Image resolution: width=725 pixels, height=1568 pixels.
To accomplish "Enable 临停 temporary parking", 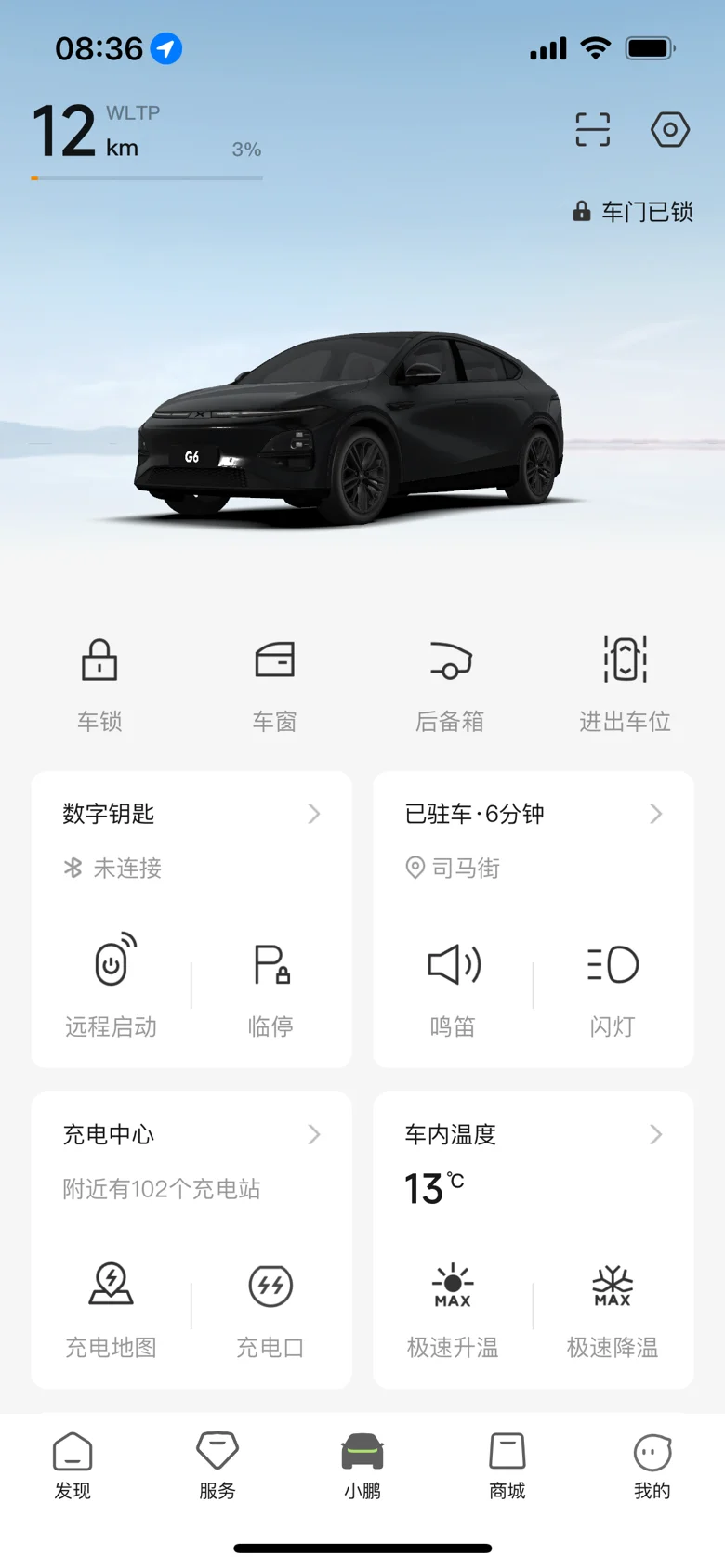I will pos(271,985).
